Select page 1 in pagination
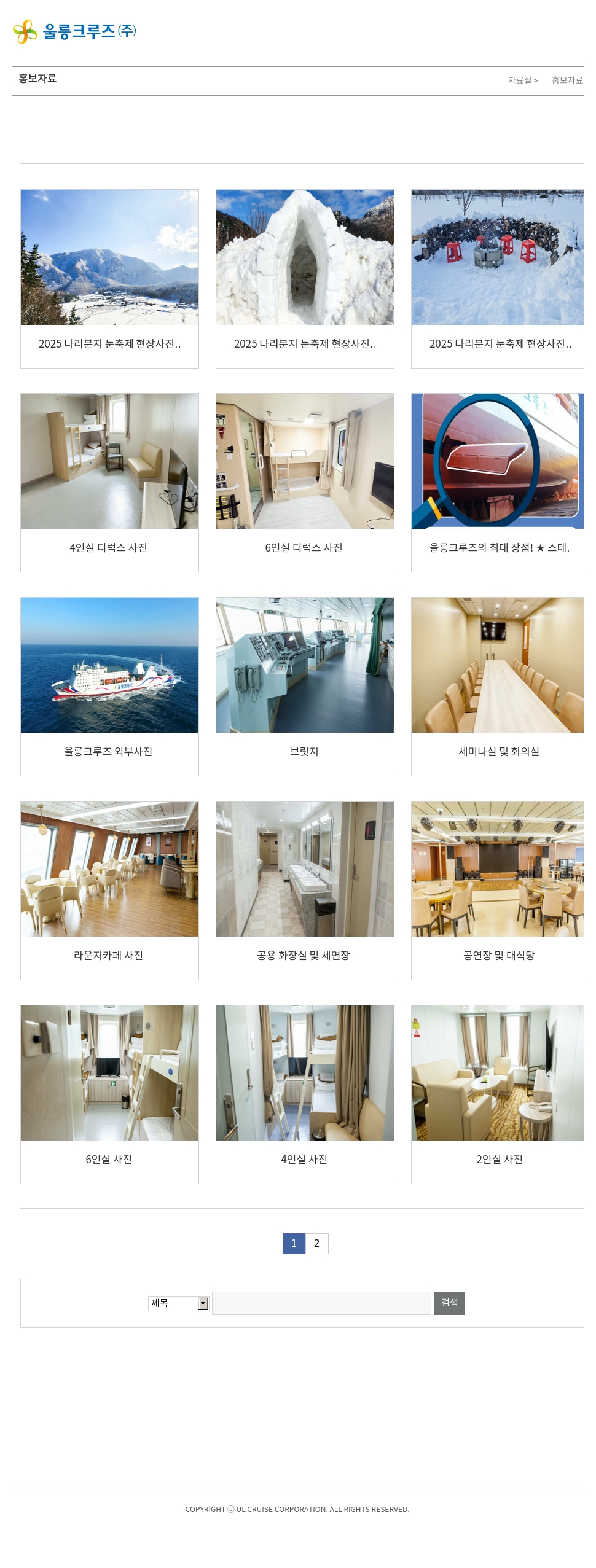The width and height of the screenshot is (596, 1568). click(x=294, y=1243)
